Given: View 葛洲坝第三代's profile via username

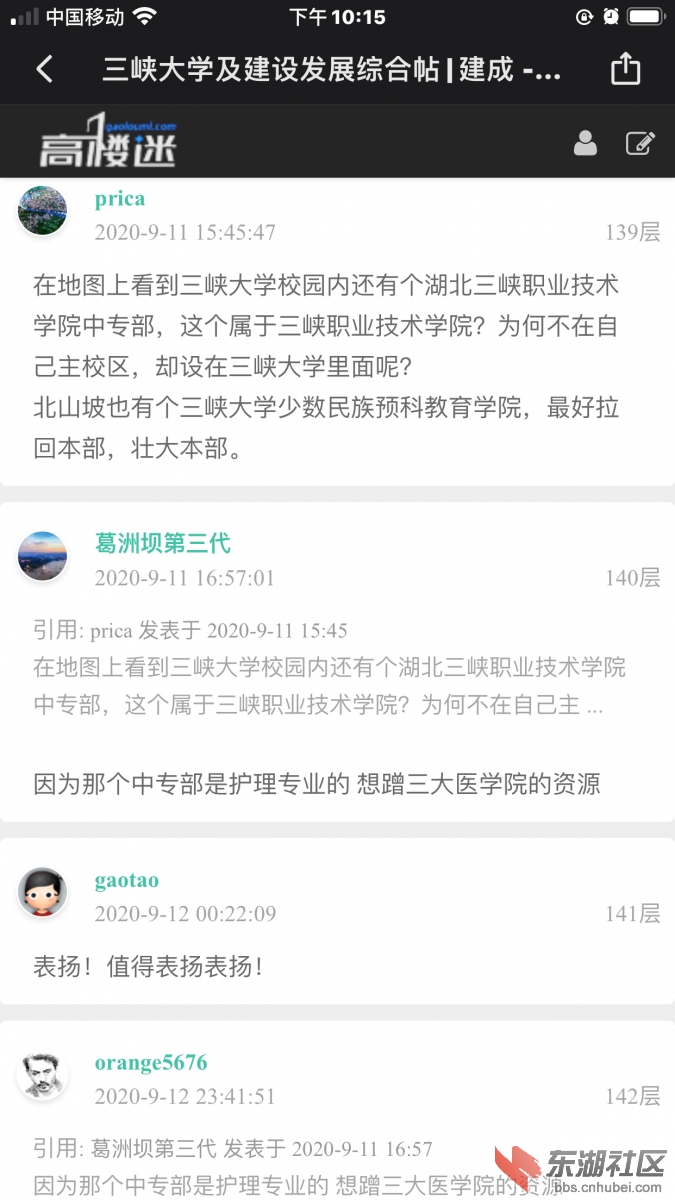Looking at the screenshot, I should 162,543.
